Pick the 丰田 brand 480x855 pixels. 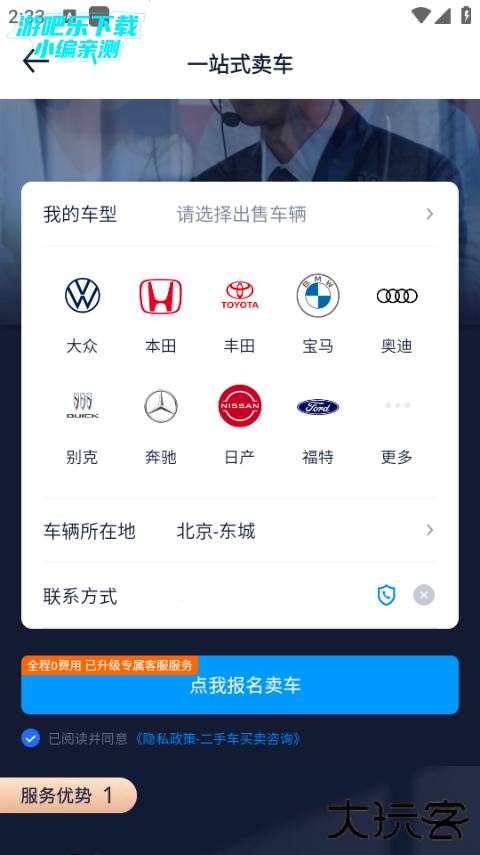pos(239,314)
